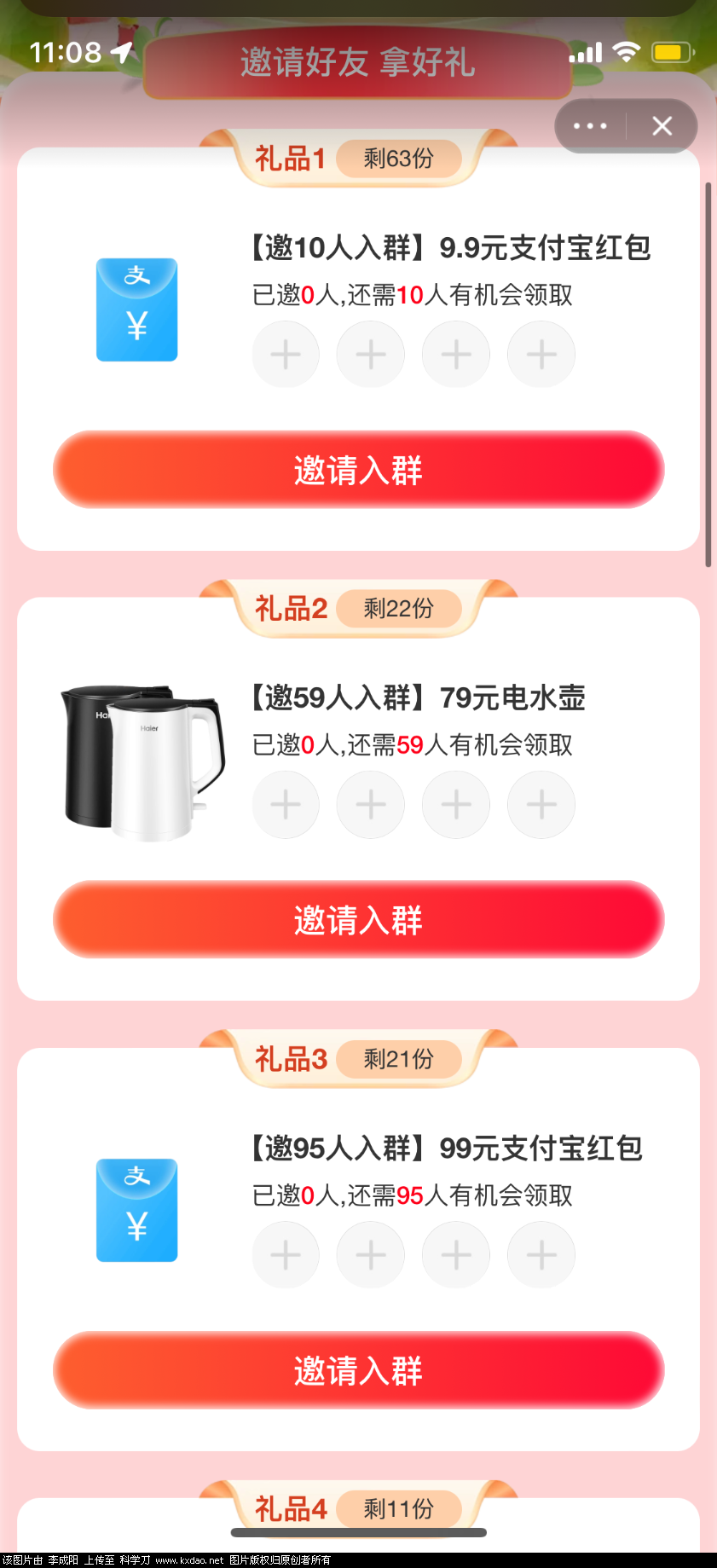
Task: Tap the last plus invite slot of 礼品1
Action: [x=541, y=354]
